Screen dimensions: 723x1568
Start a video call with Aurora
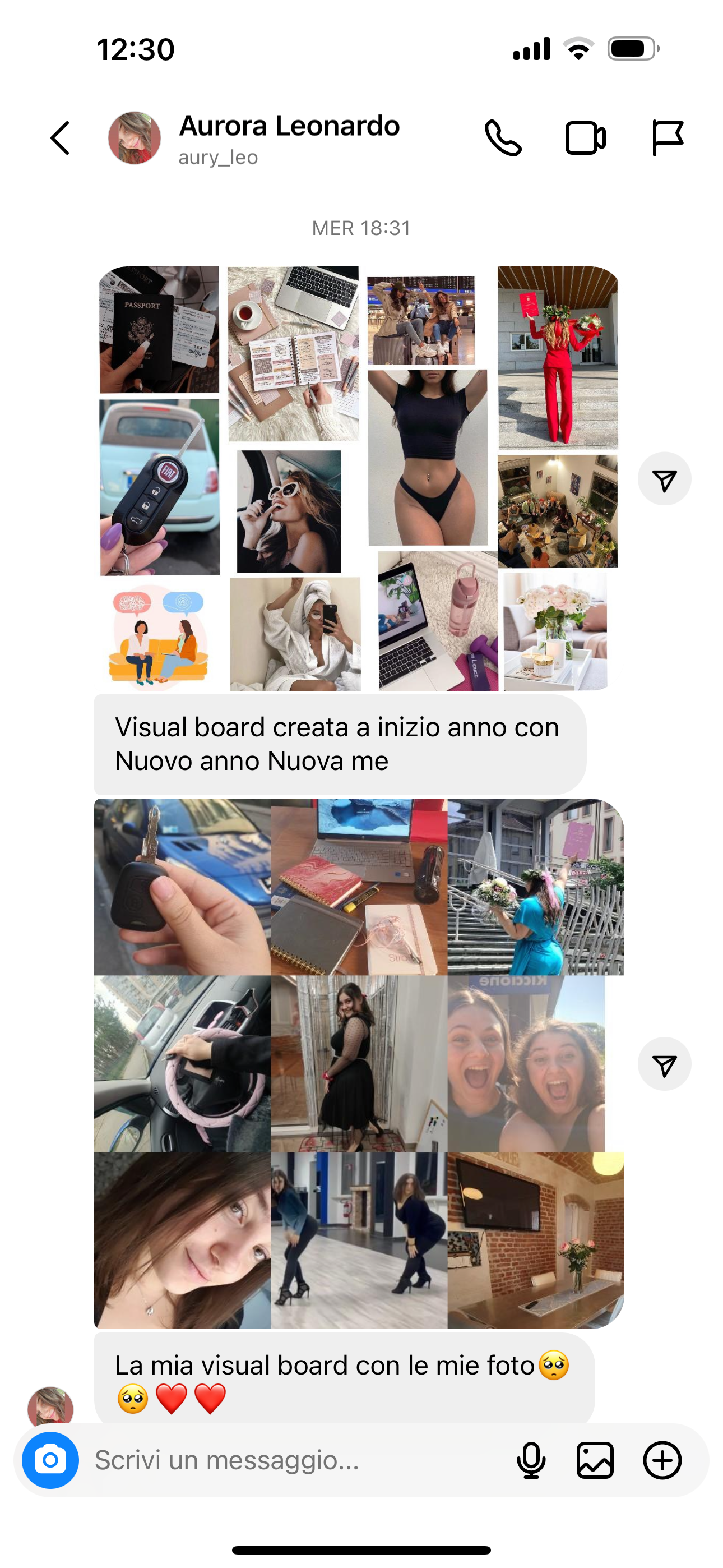tap(585, 138)
